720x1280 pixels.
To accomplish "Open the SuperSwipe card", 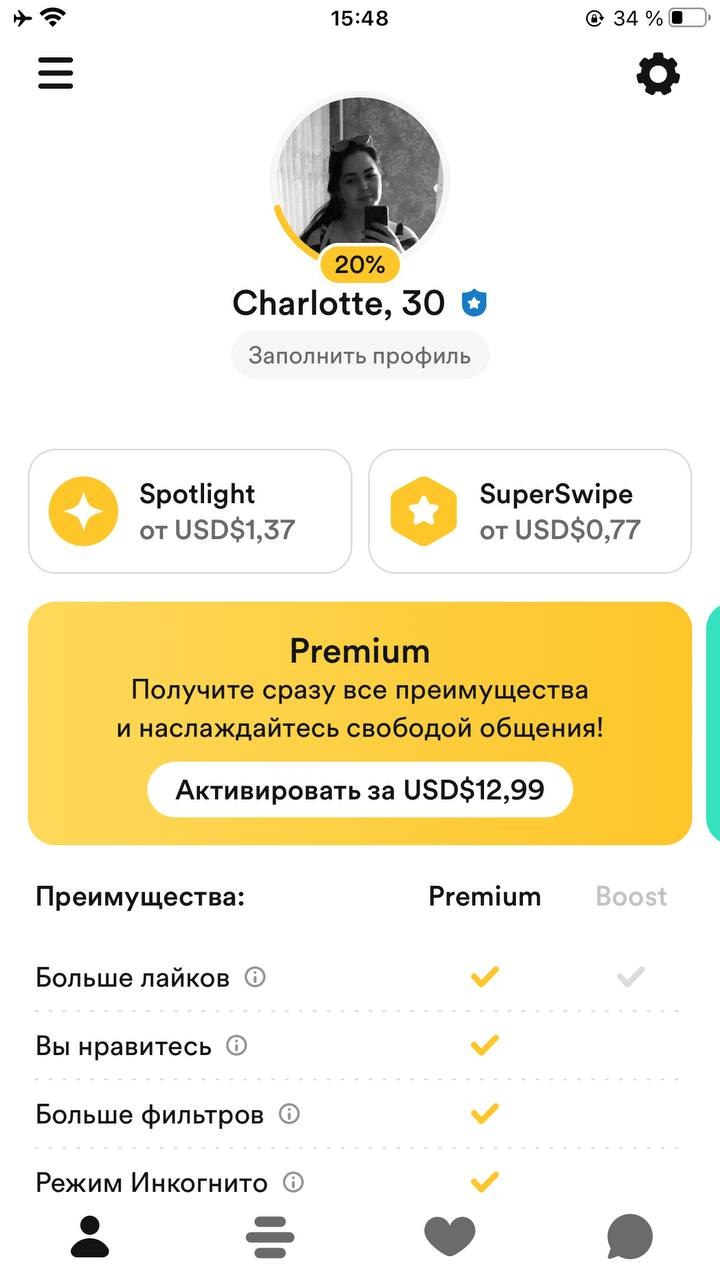I will pyautogui.click(x=530, y=511).
